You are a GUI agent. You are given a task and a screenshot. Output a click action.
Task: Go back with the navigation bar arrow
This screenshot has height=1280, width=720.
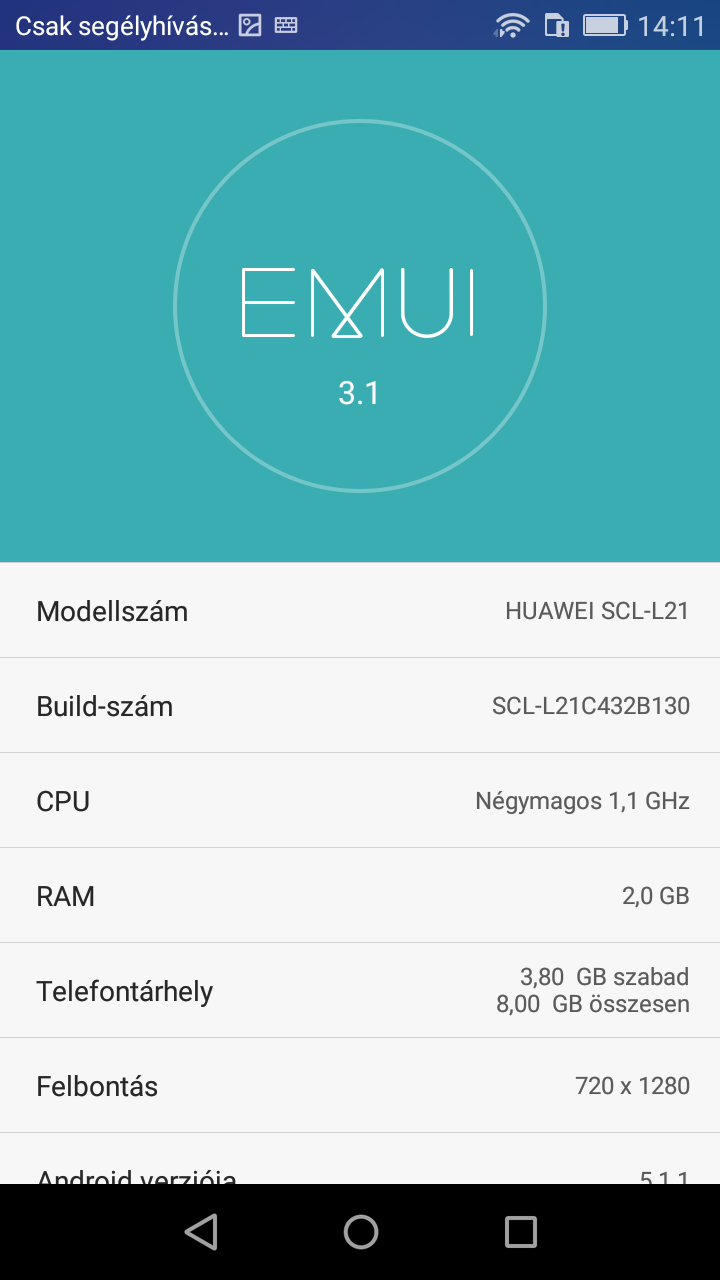point(201,1232)
